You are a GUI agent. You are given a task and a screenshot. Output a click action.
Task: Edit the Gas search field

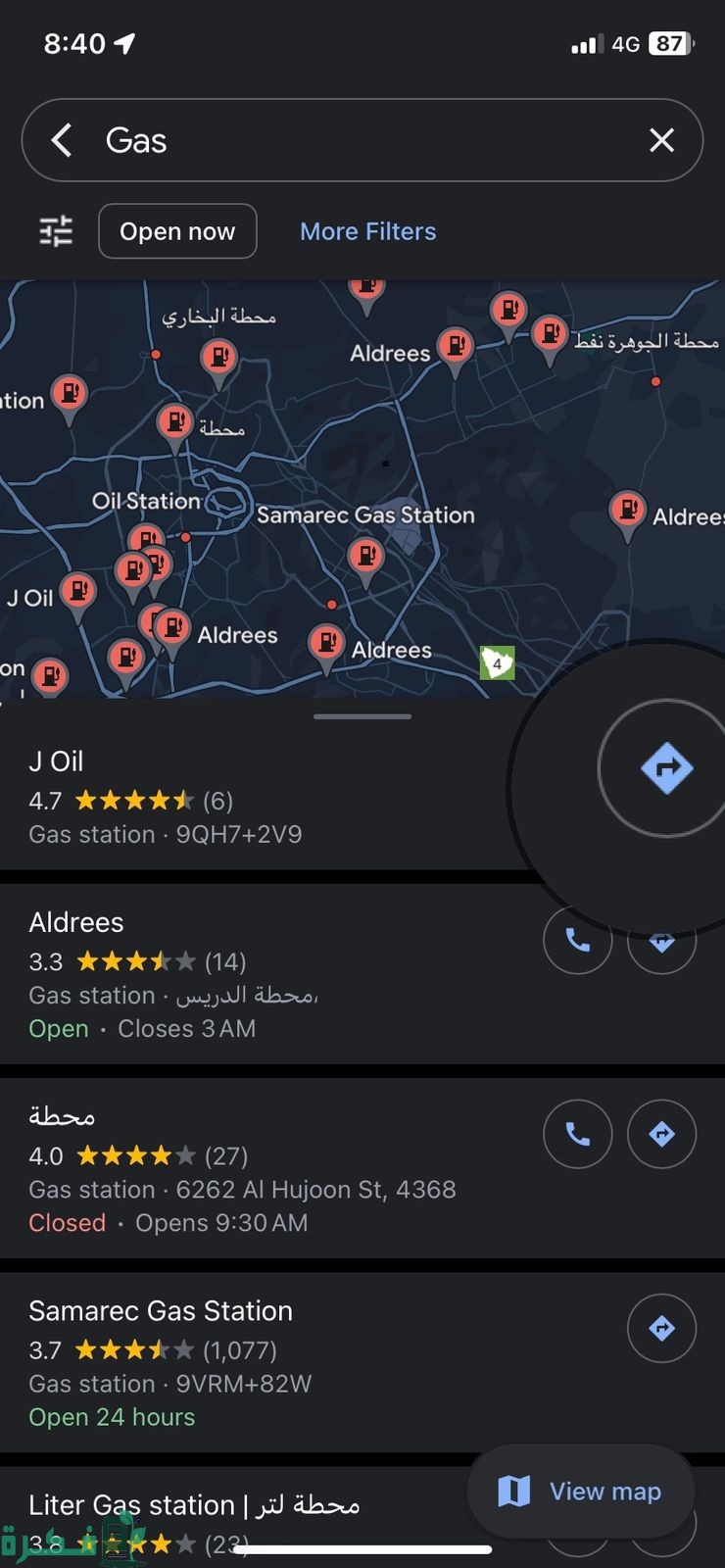pos(362,140)
